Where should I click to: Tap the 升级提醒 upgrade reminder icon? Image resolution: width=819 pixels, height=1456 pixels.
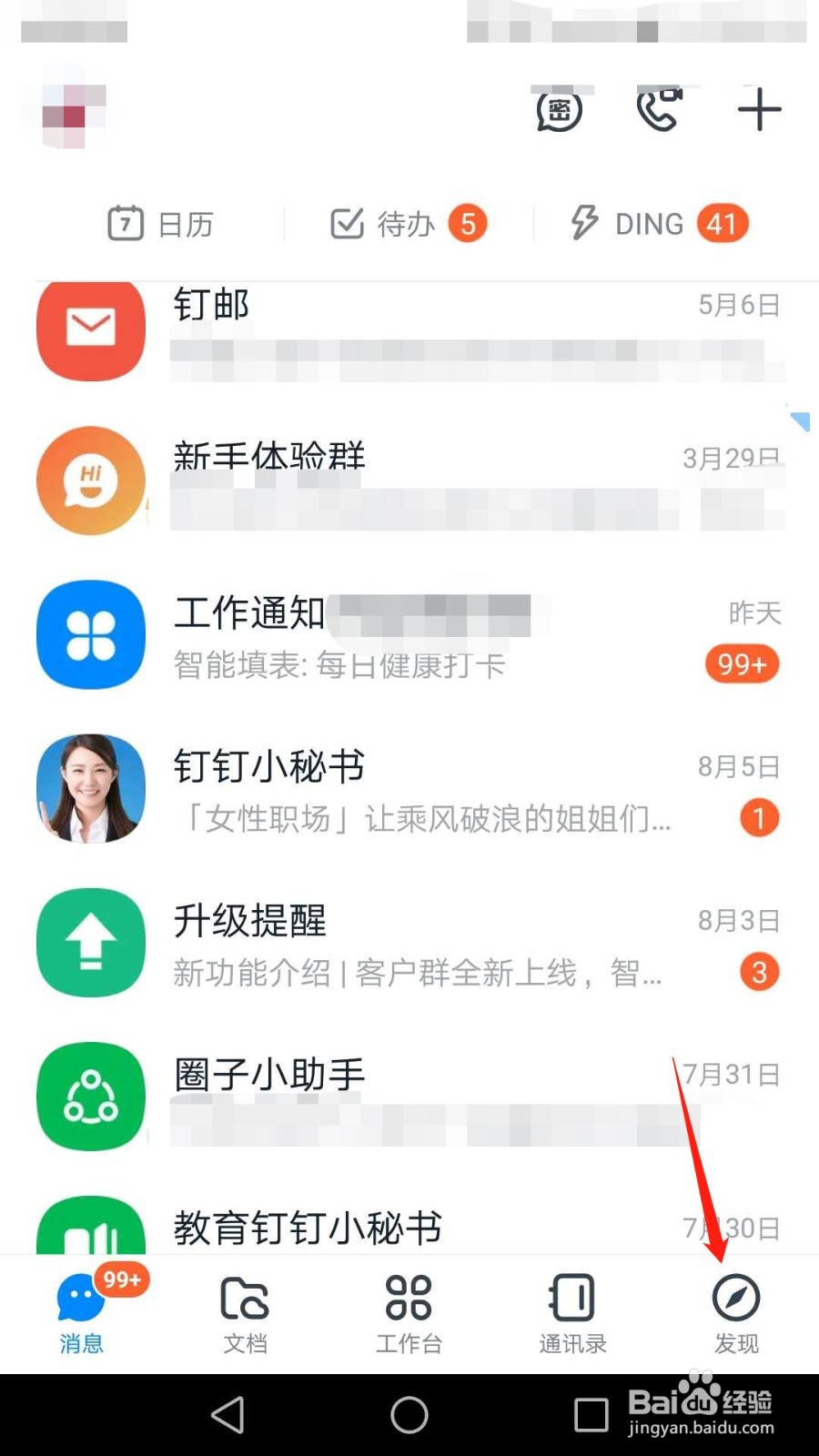(x=90, y=943)
